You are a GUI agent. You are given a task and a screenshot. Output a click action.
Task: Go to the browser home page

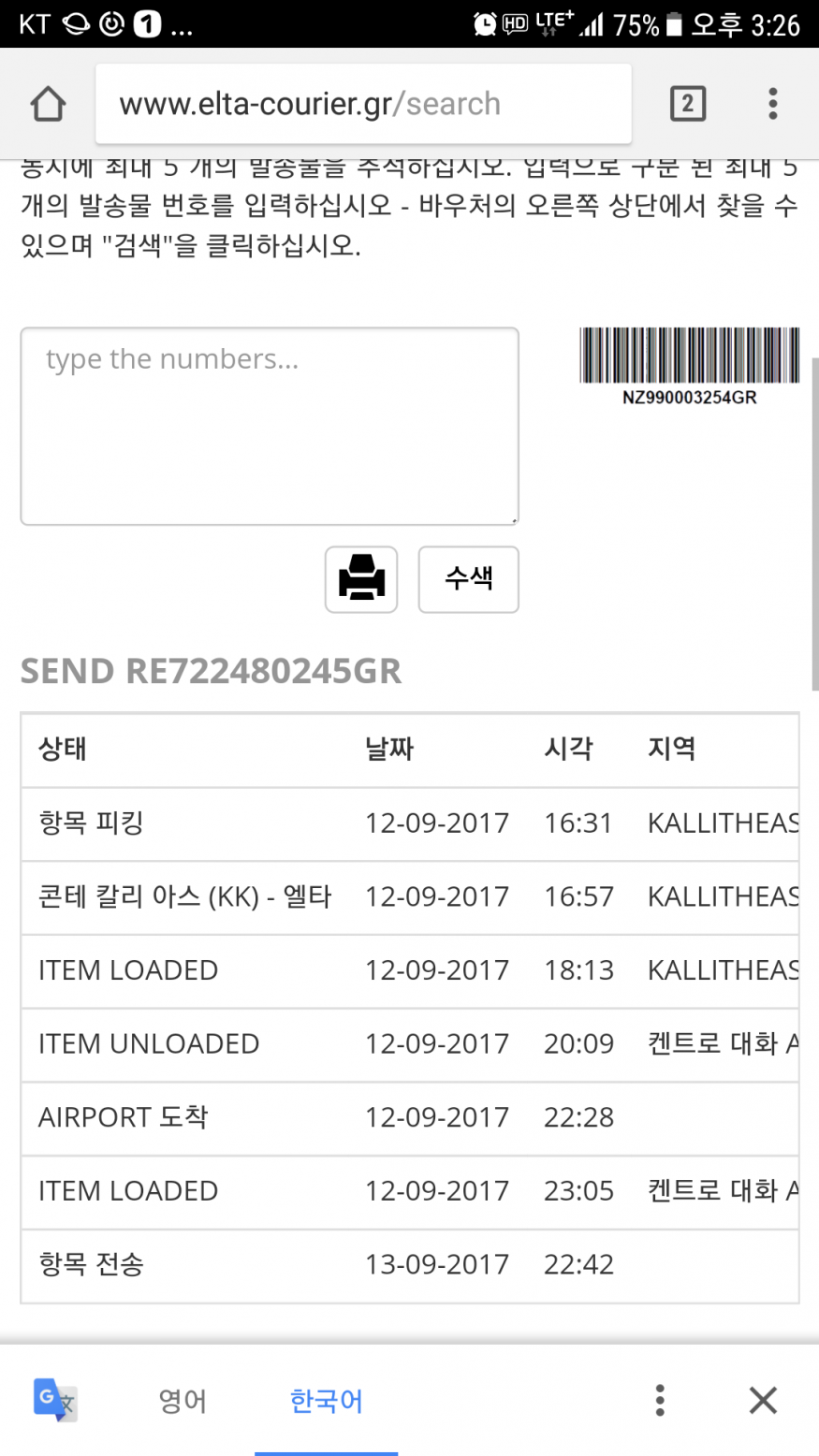[48, 104]
